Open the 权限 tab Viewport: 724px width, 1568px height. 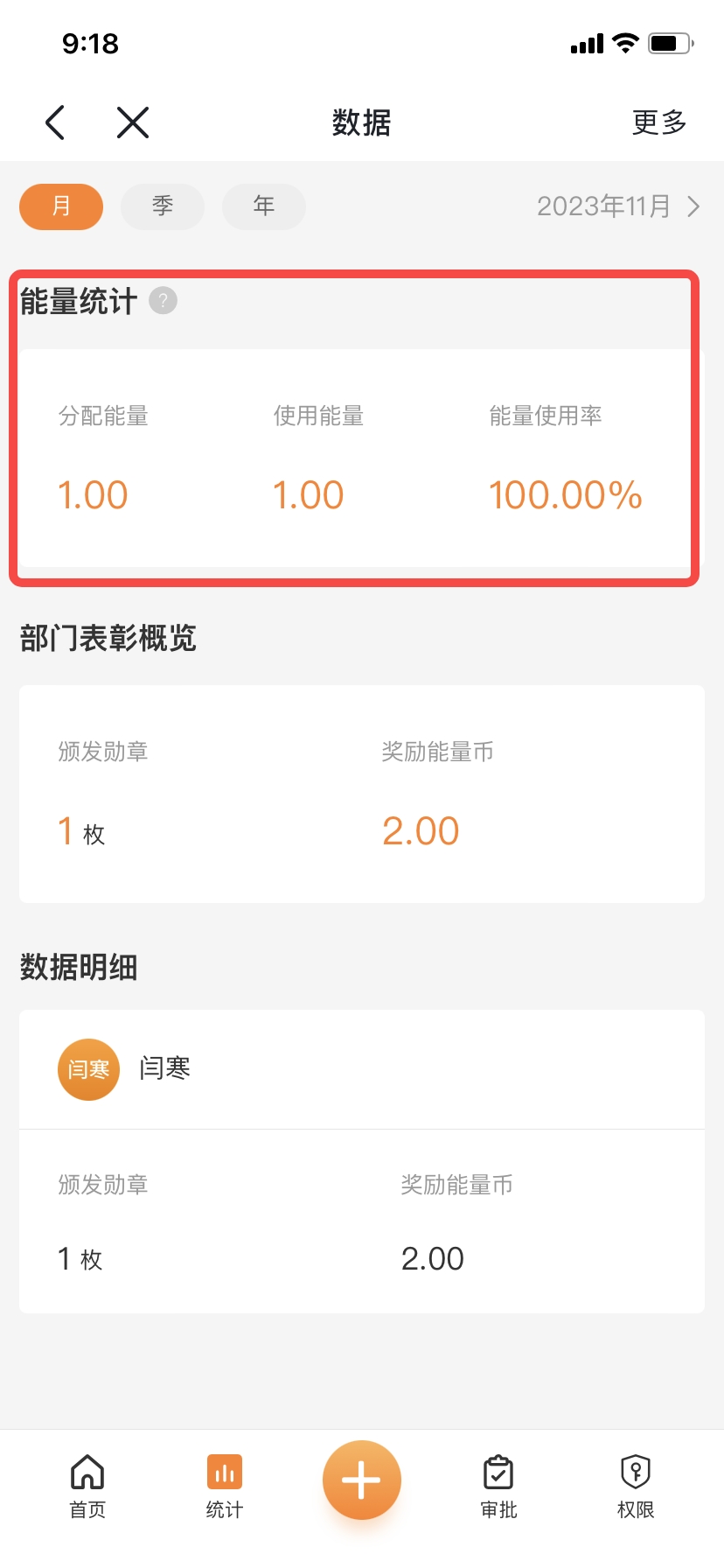point(636,1486)
